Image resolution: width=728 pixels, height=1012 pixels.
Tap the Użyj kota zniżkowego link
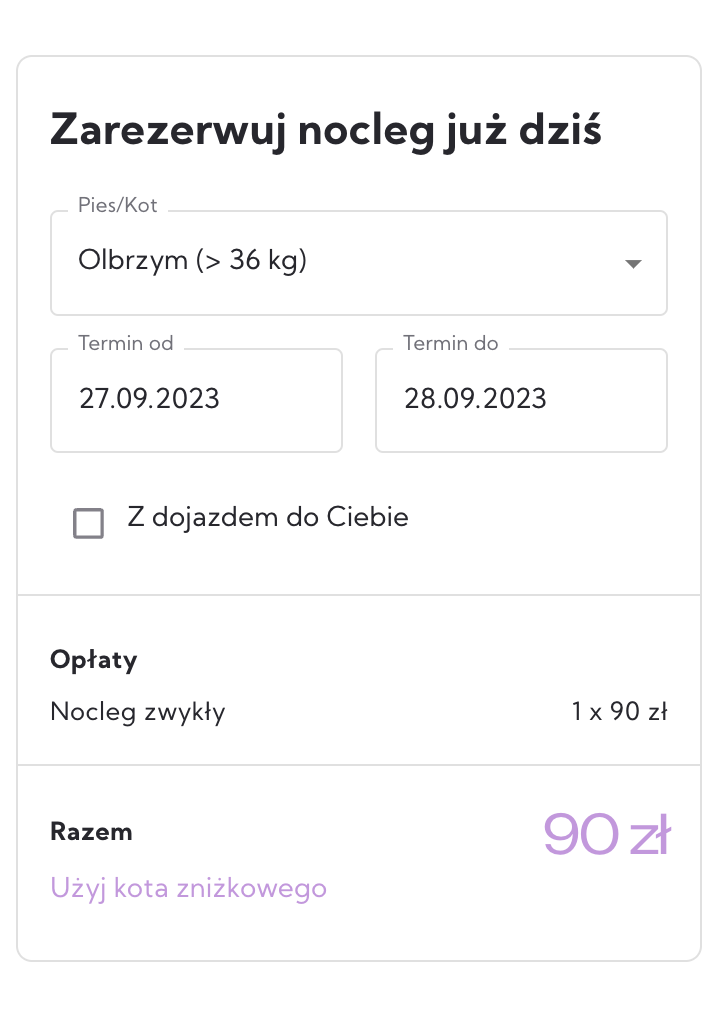[x=188, y=888]
